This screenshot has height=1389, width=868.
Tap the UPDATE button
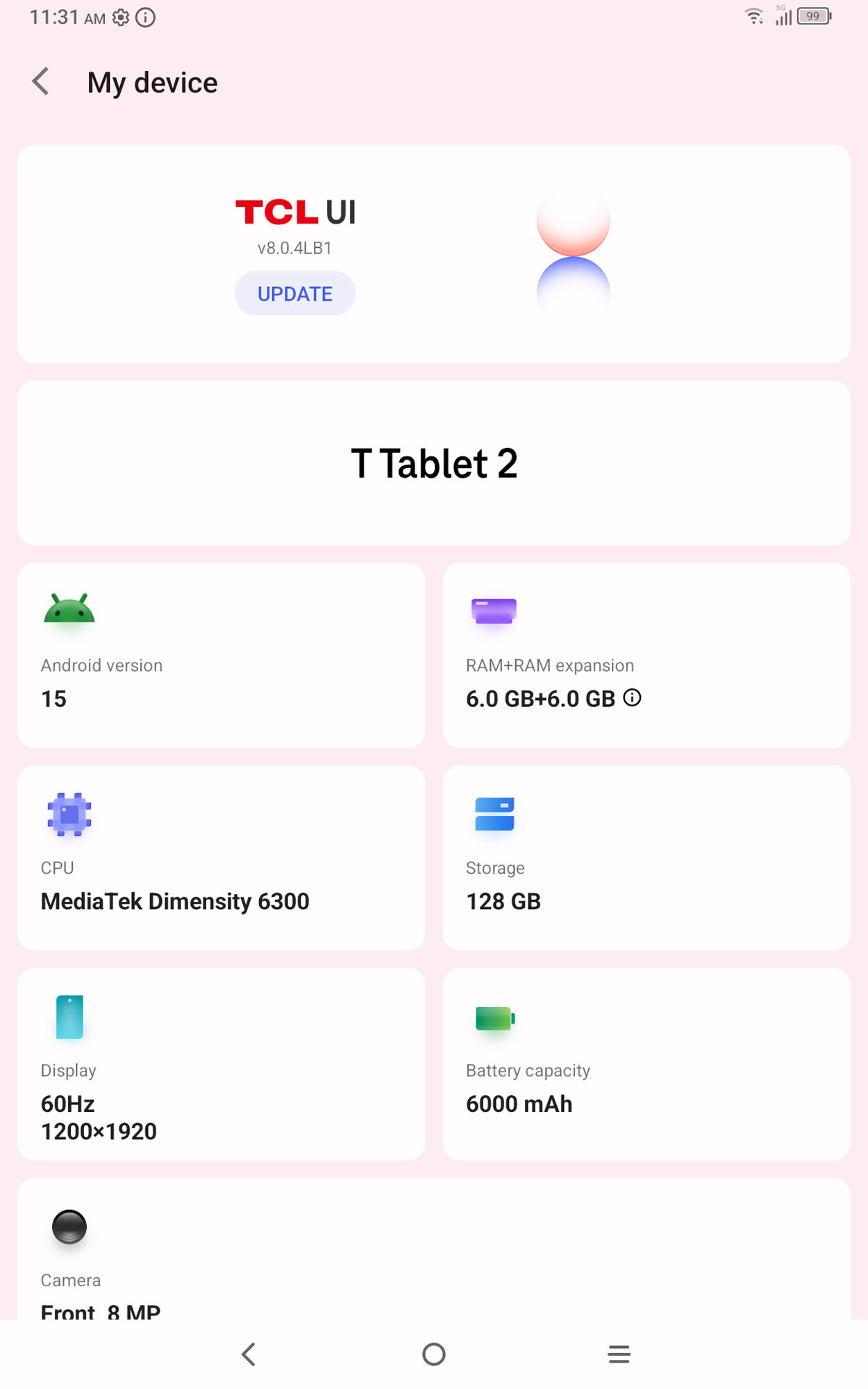[x=294, y=294]
